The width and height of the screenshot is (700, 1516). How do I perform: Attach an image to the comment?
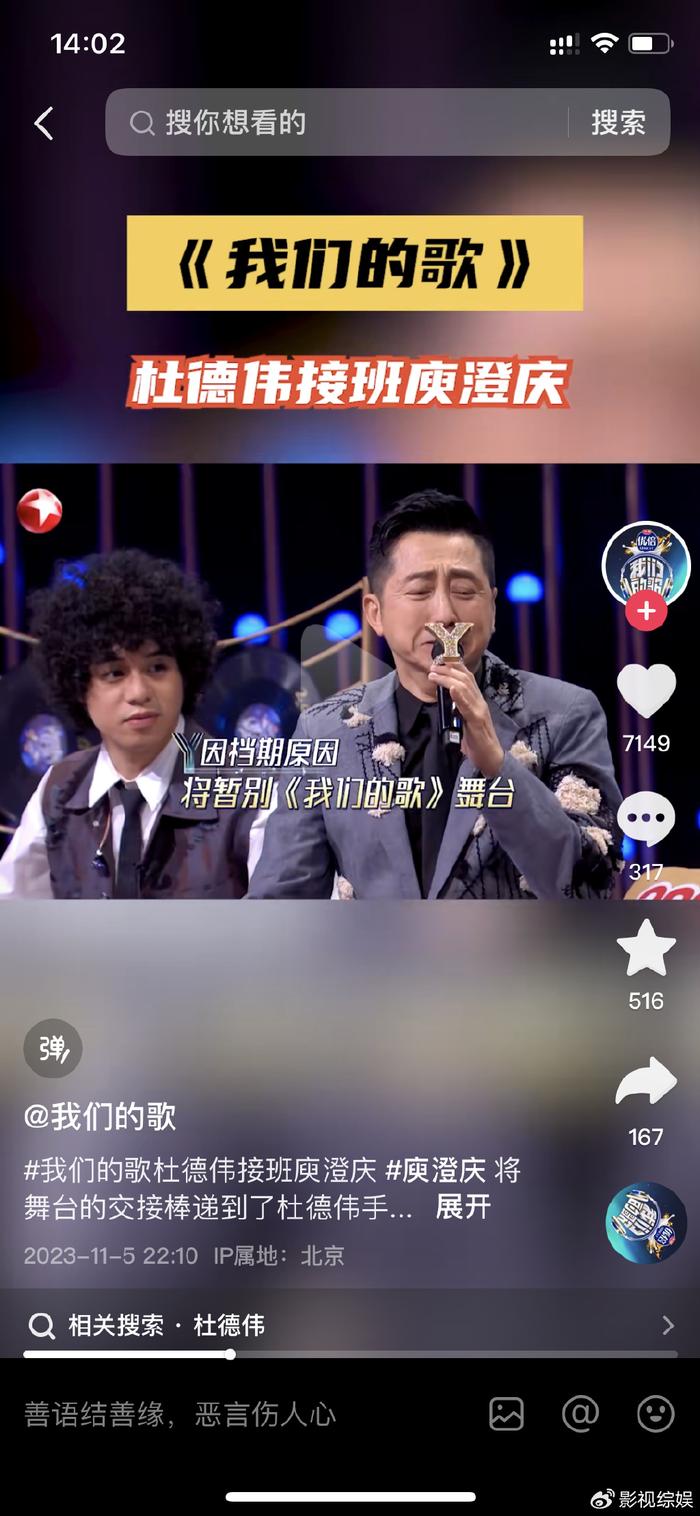coord(507,1414)
